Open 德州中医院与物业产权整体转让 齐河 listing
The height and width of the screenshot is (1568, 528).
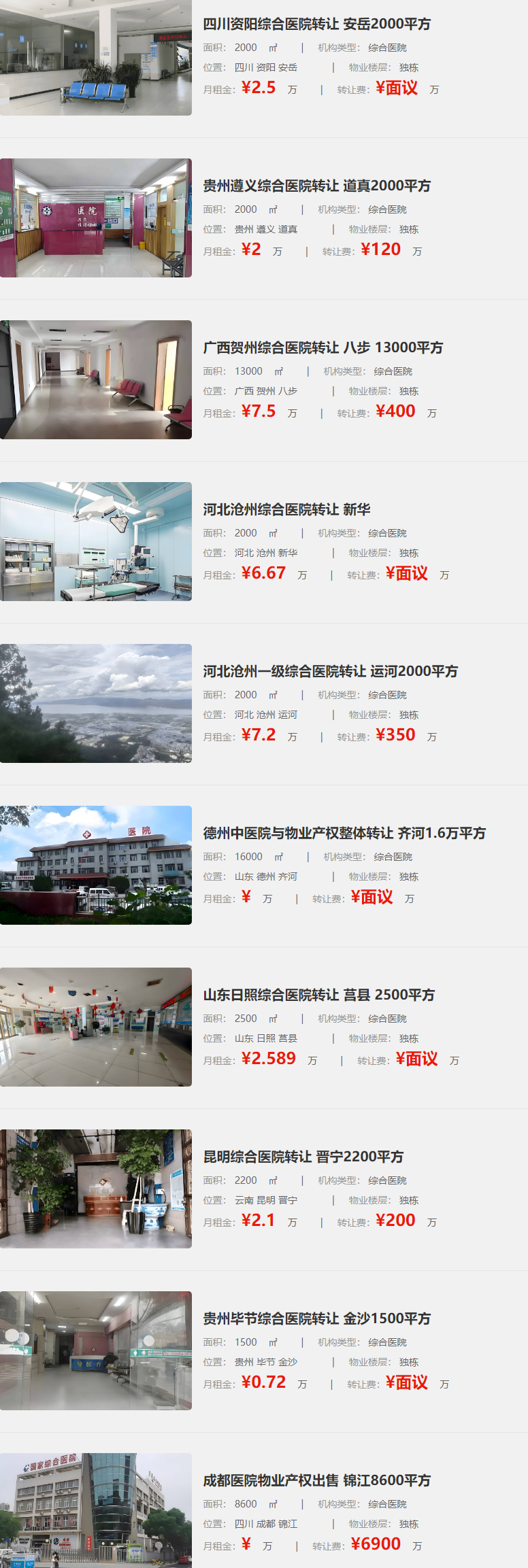(344, 833)
